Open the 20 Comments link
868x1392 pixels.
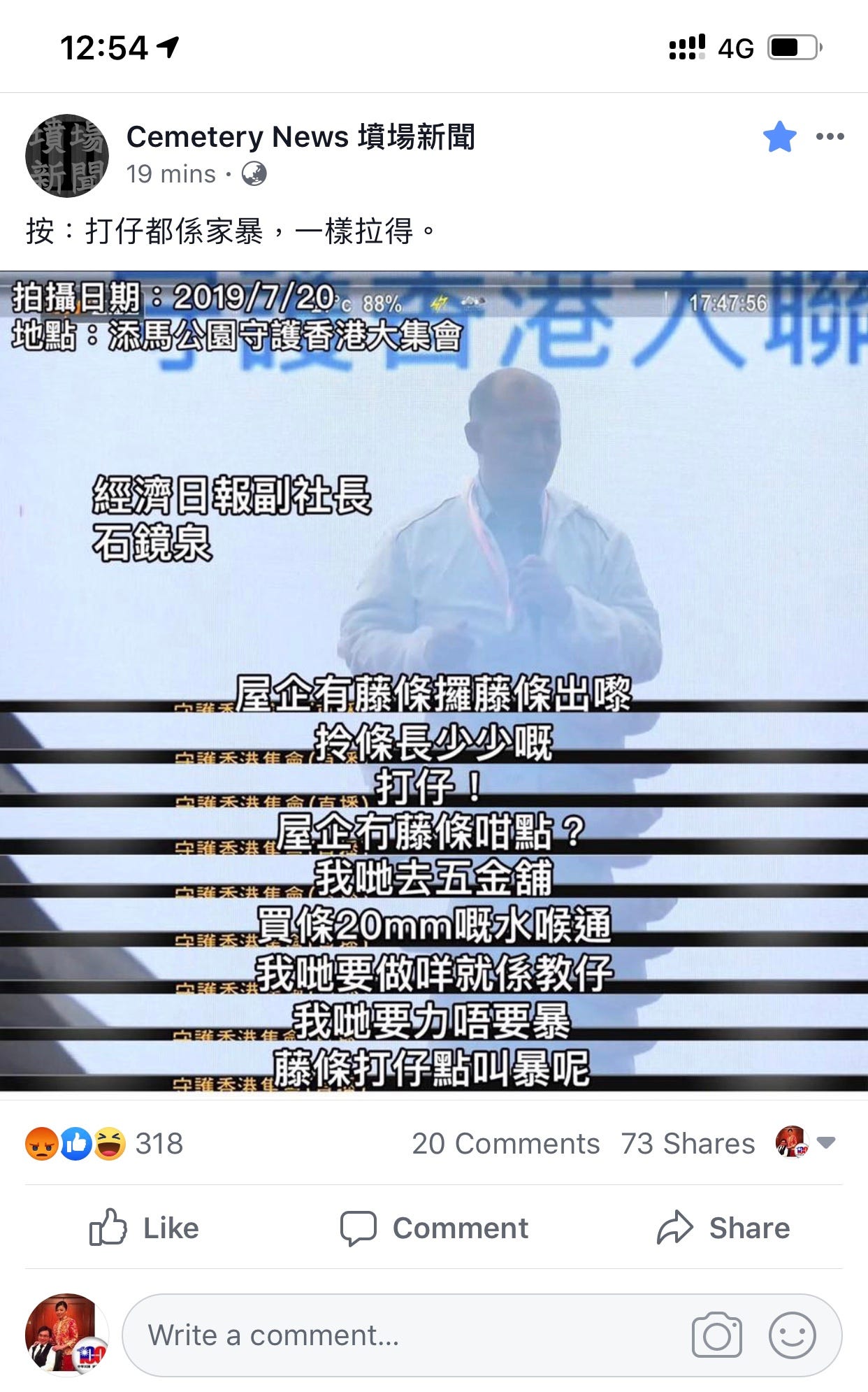pyautogui.click(x=505, y=1144)
